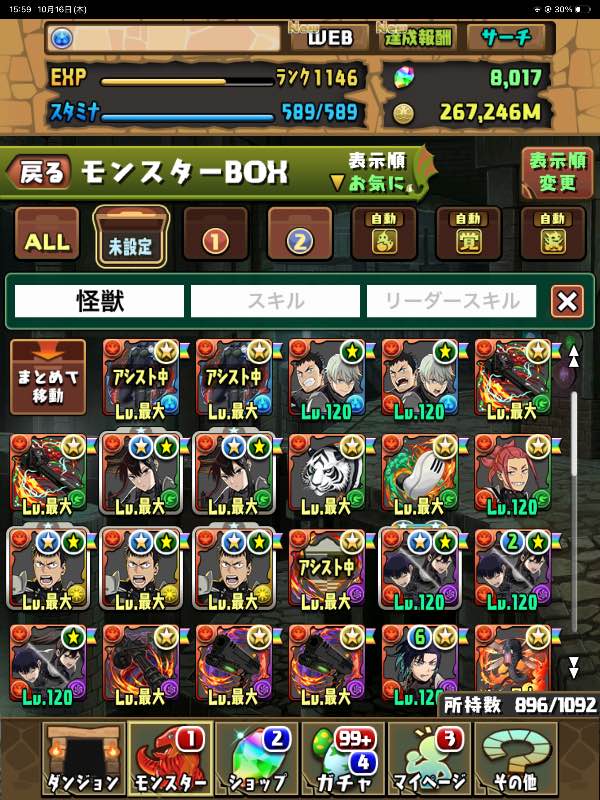Screen dimensions: 600x800
Task: Open the white tiger monster card
Action: (x=328, y=471)
